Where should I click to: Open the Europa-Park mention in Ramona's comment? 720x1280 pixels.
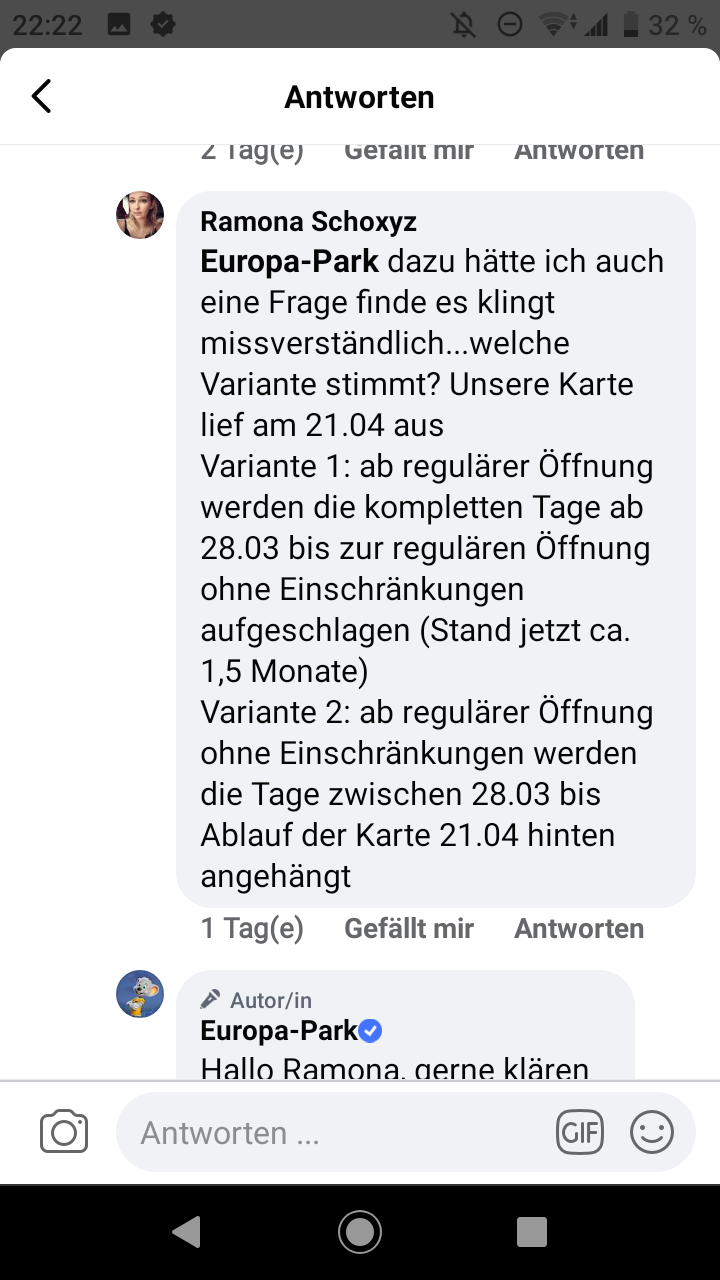pos(290,261)
